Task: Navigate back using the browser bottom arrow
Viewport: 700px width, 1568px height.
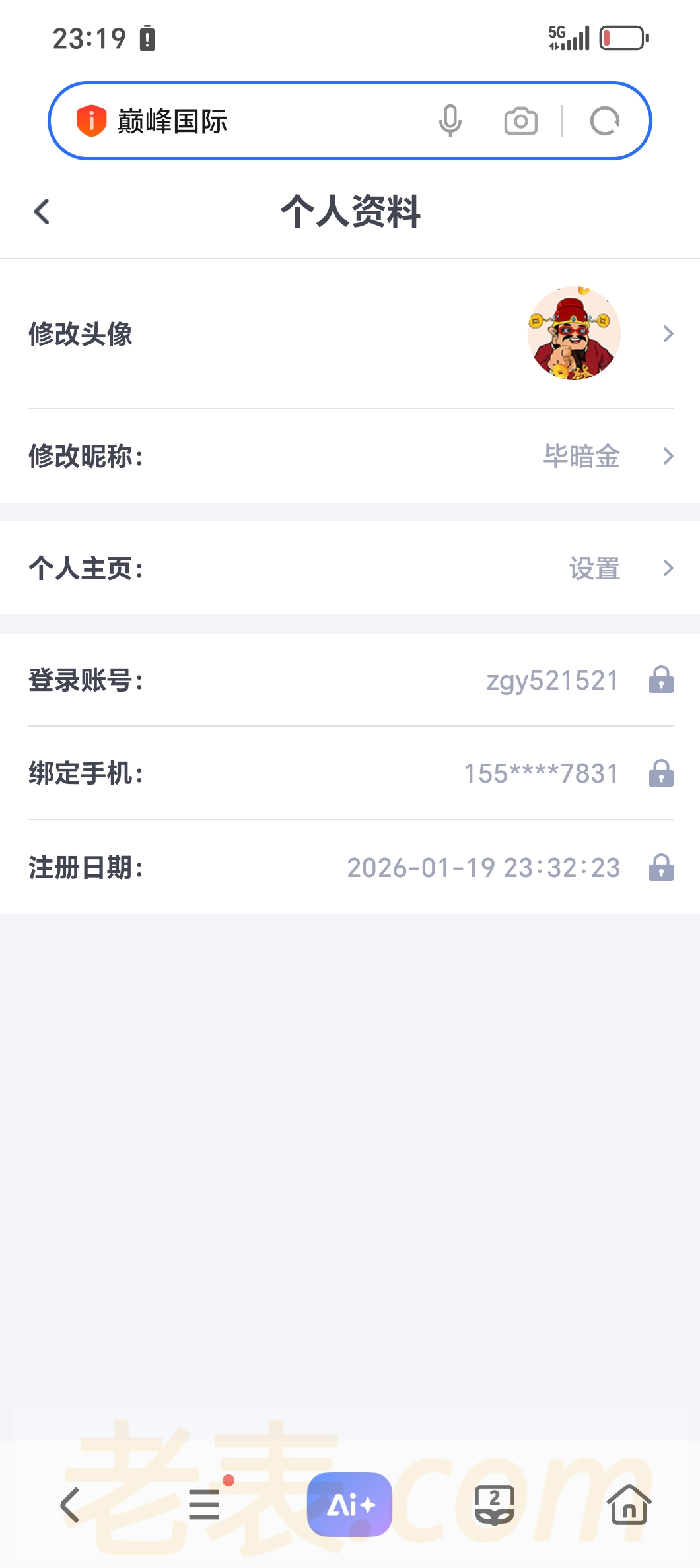Action: click(x=70, y=1505)
